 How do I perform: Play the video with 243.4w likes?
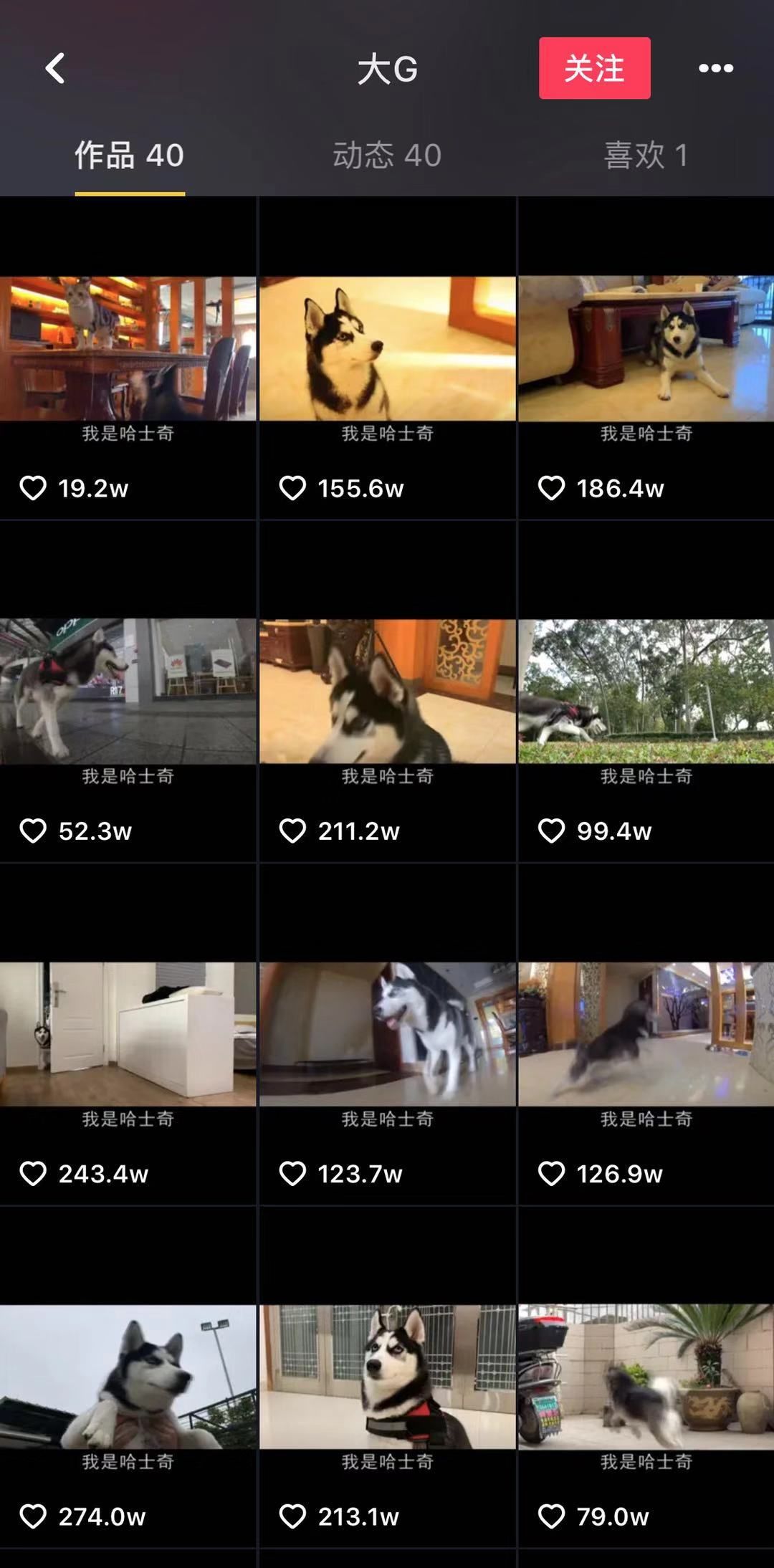pos(128,1033)
